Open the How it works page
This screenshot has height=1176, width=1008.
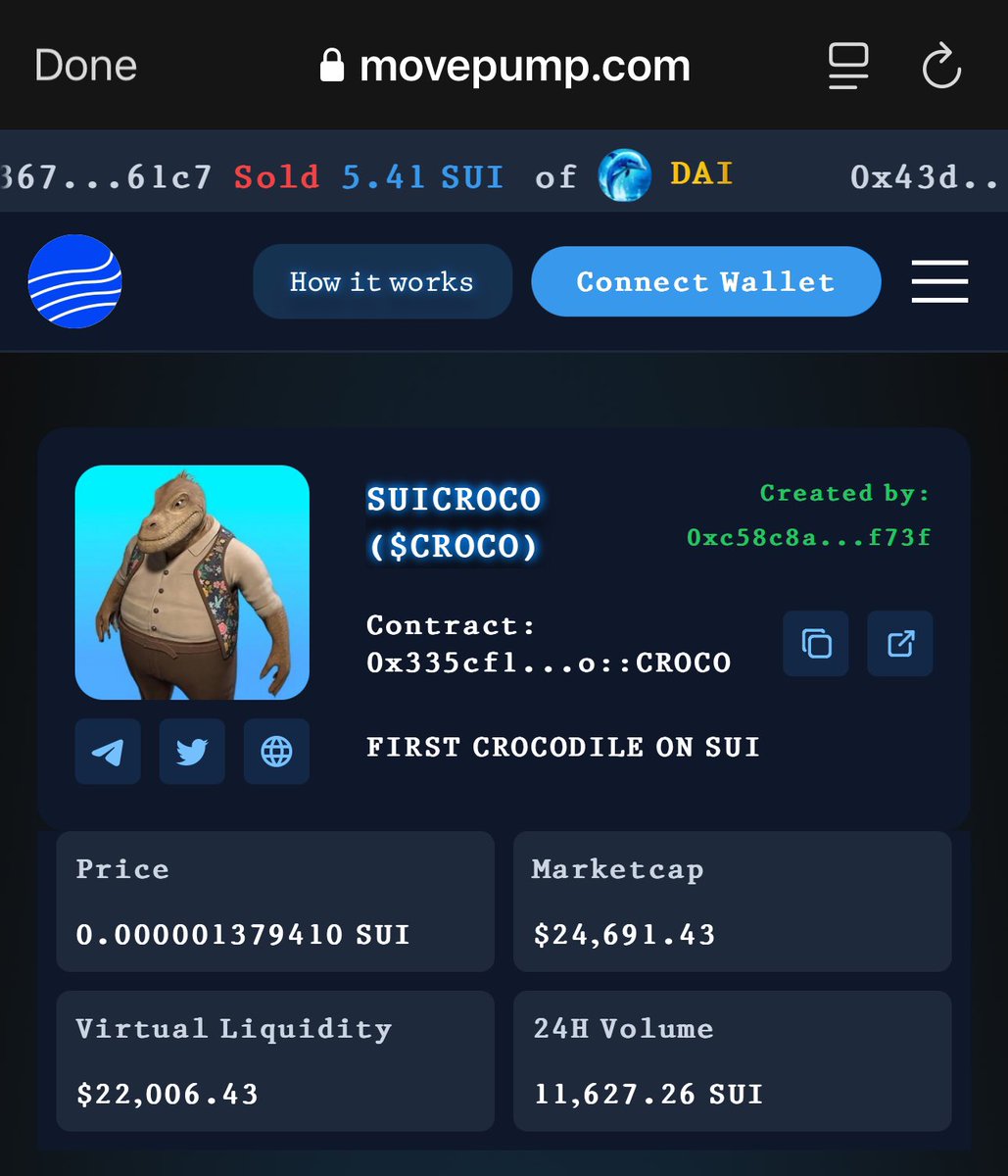[x=382, y=282]
